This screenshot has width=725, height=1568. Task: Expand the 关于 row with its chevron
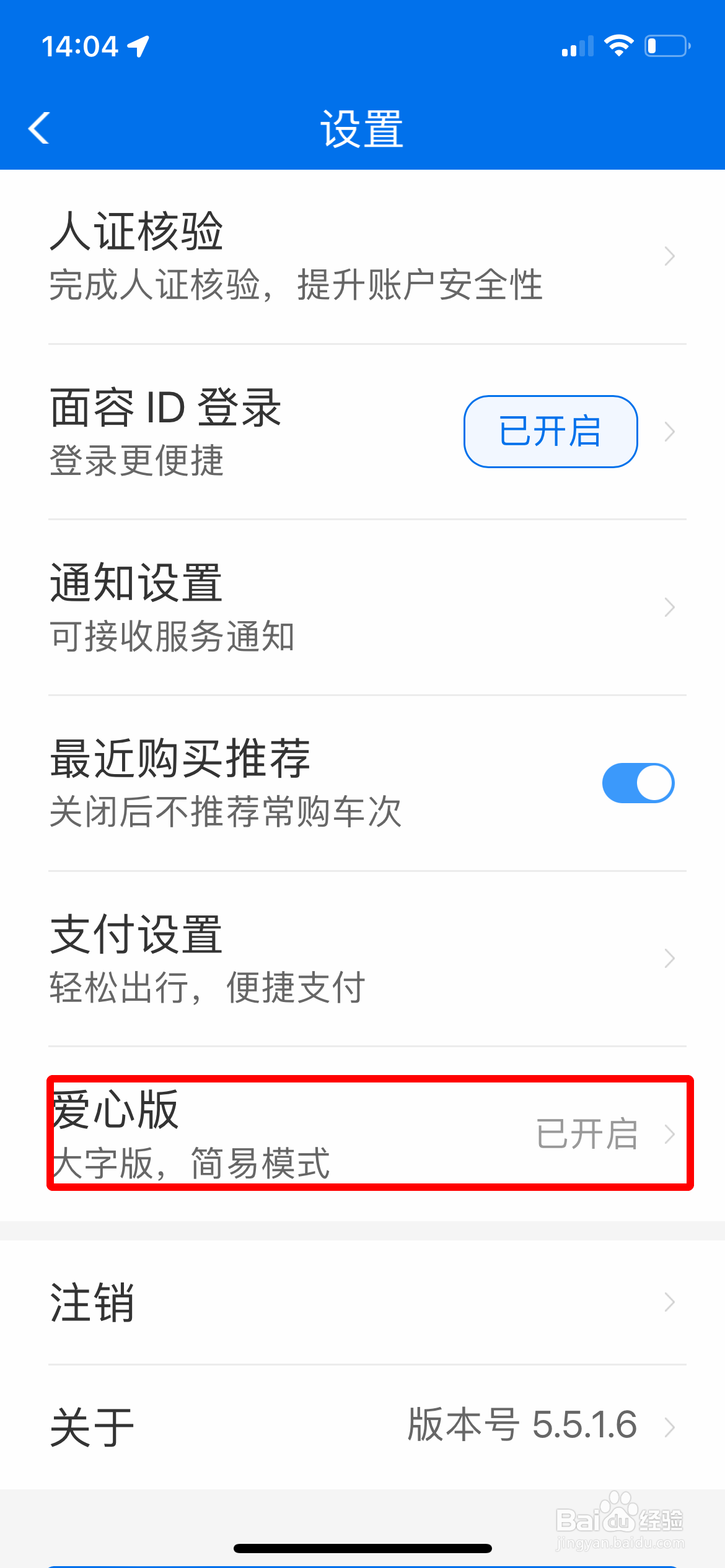coord(669,1426)
